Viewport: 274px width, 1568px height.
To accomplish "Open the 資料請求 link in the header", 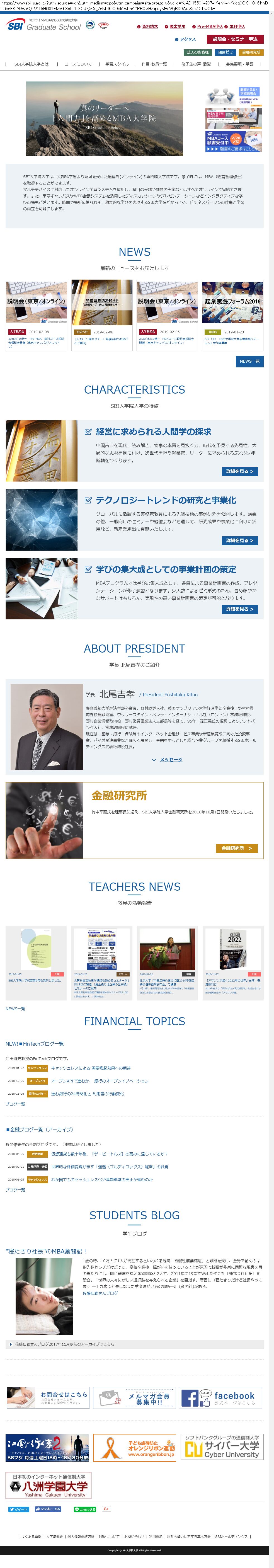I will 149,27.
